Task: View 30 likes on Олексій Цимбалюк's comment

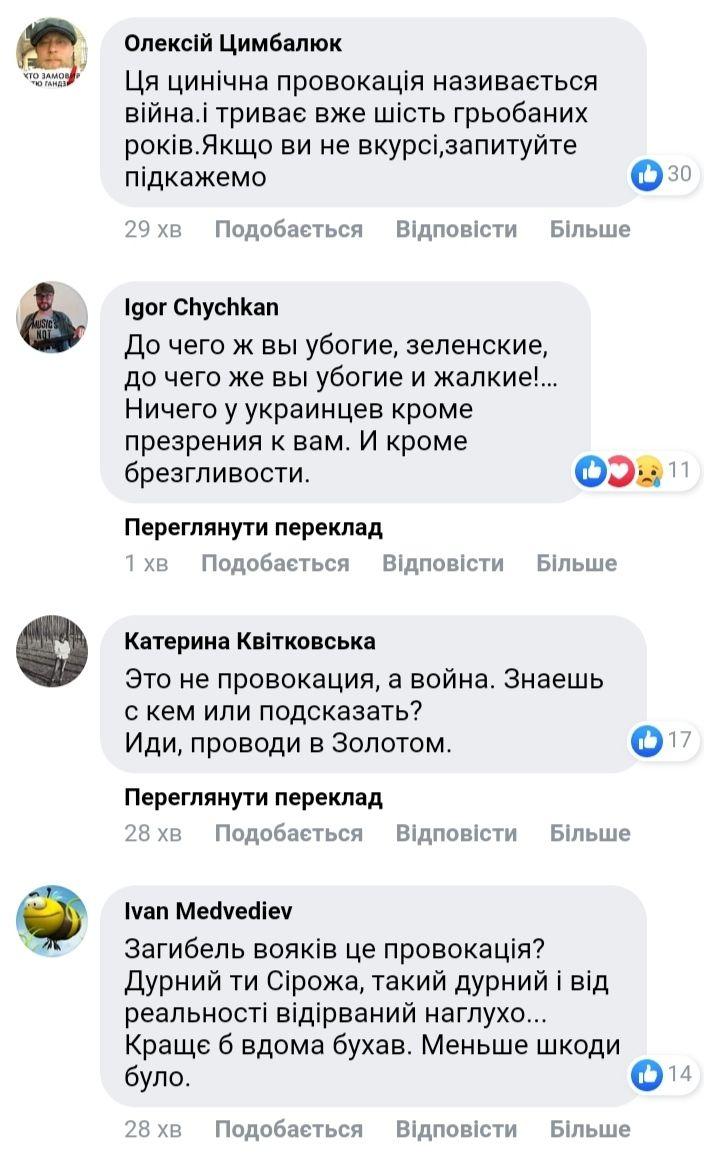Action: click(662, 174)
